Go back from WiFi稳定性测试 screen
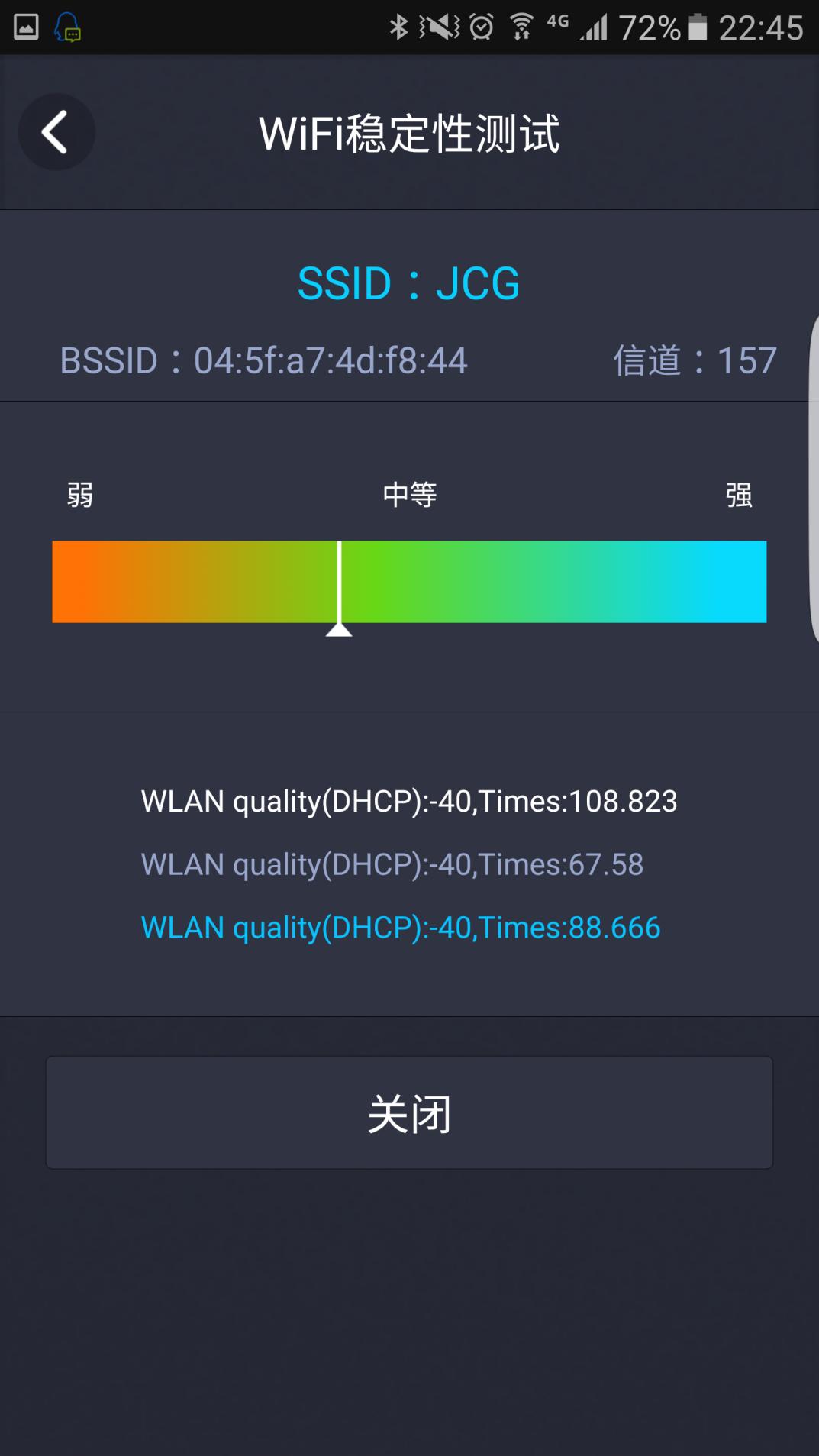The height and width of the screenshot is (1456, 819). click(x=56, y=132)
